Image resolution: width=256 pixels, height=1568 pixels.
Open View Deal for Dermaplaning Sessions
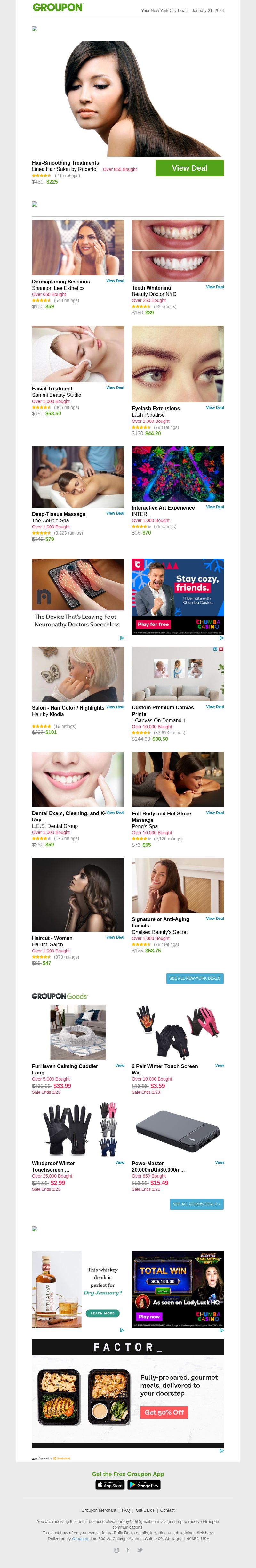click(x=115, y=281)
